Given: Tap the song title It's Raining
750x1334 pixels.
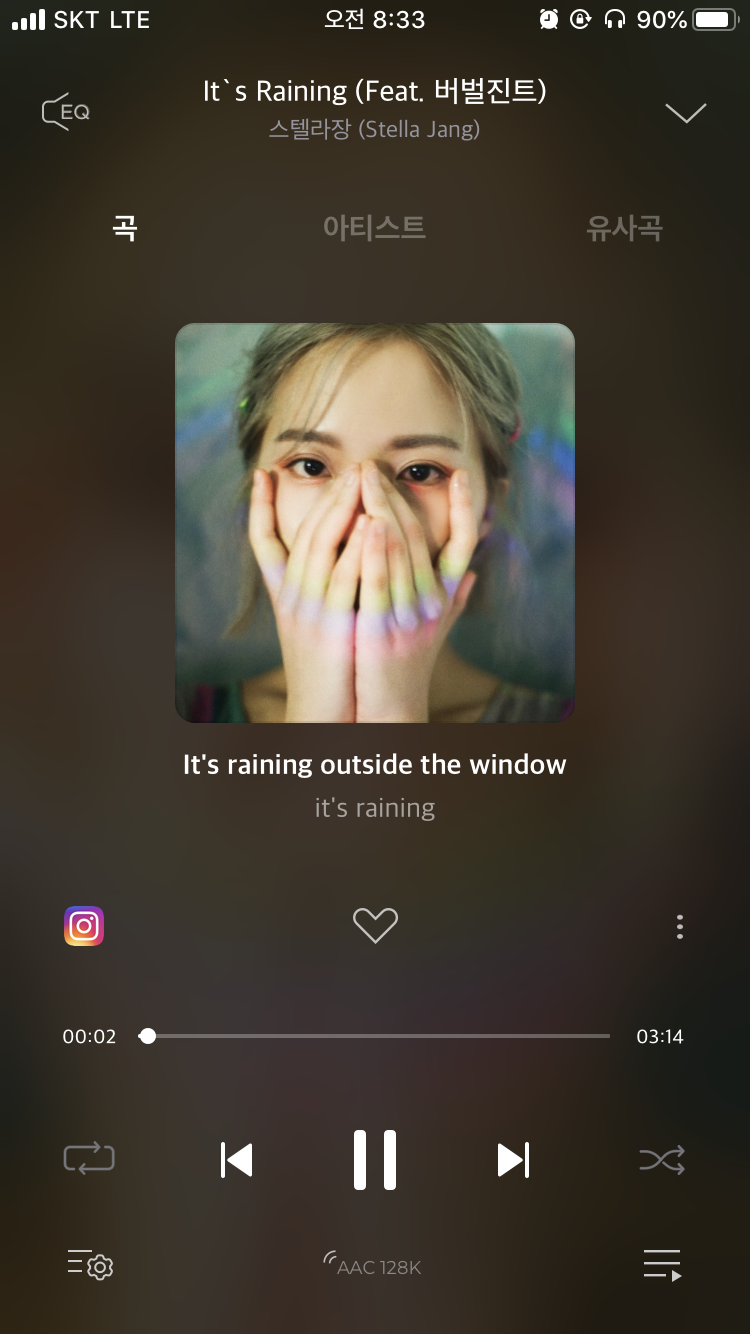Looking at the screenshot, I should [375, 90].
